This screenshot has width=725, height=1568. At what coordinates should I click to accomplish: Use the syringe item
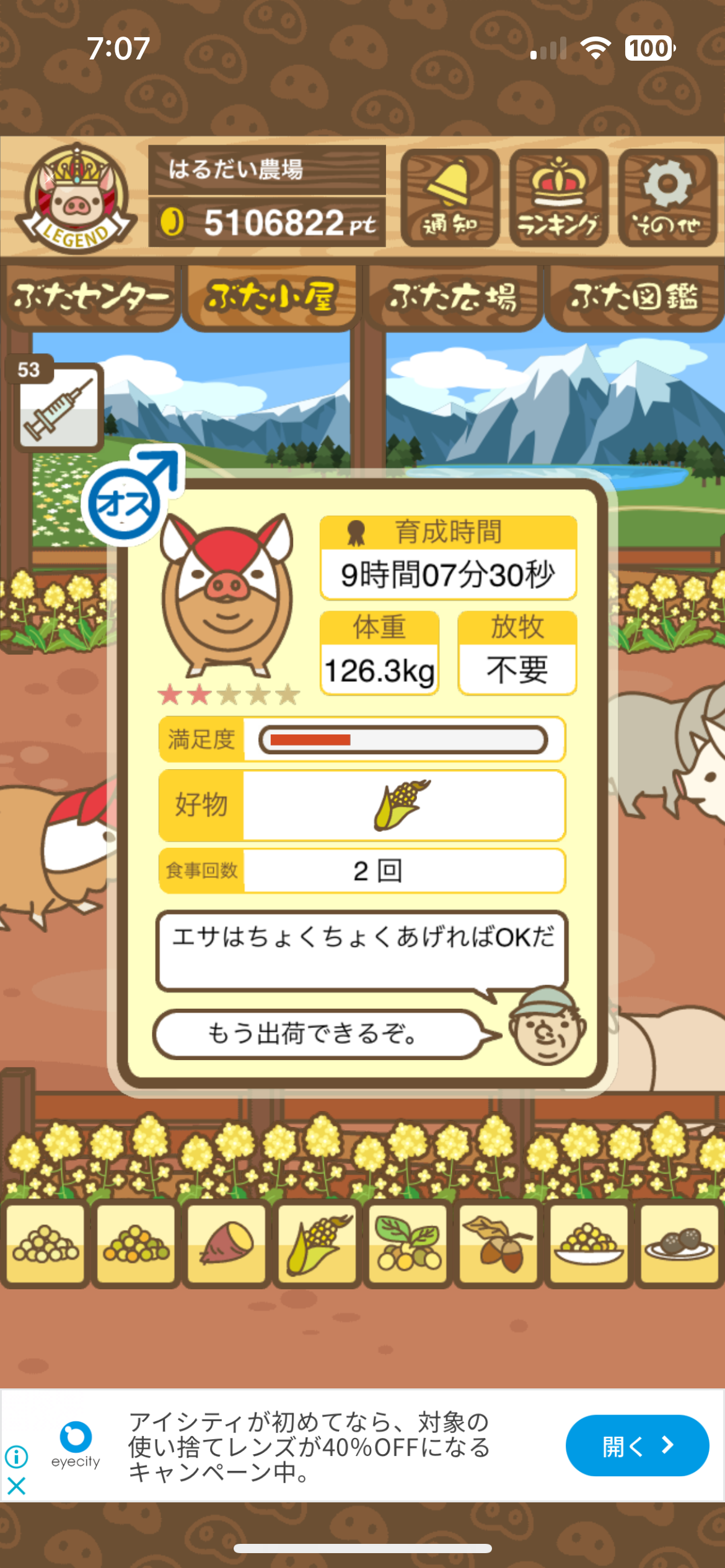pyautogui.click(x=58, y=406)
